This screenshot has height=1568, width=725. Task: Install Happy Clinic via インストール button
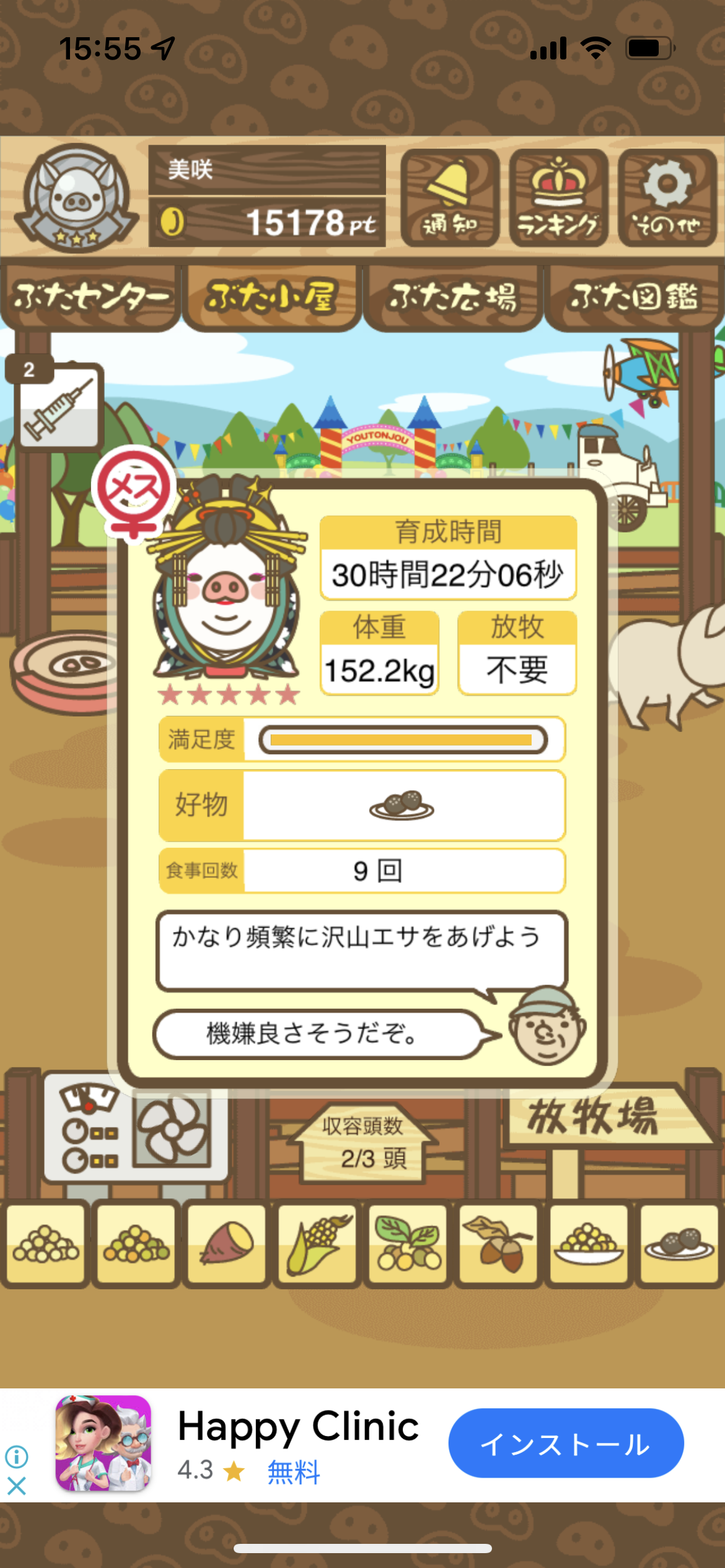(566, 1444)
